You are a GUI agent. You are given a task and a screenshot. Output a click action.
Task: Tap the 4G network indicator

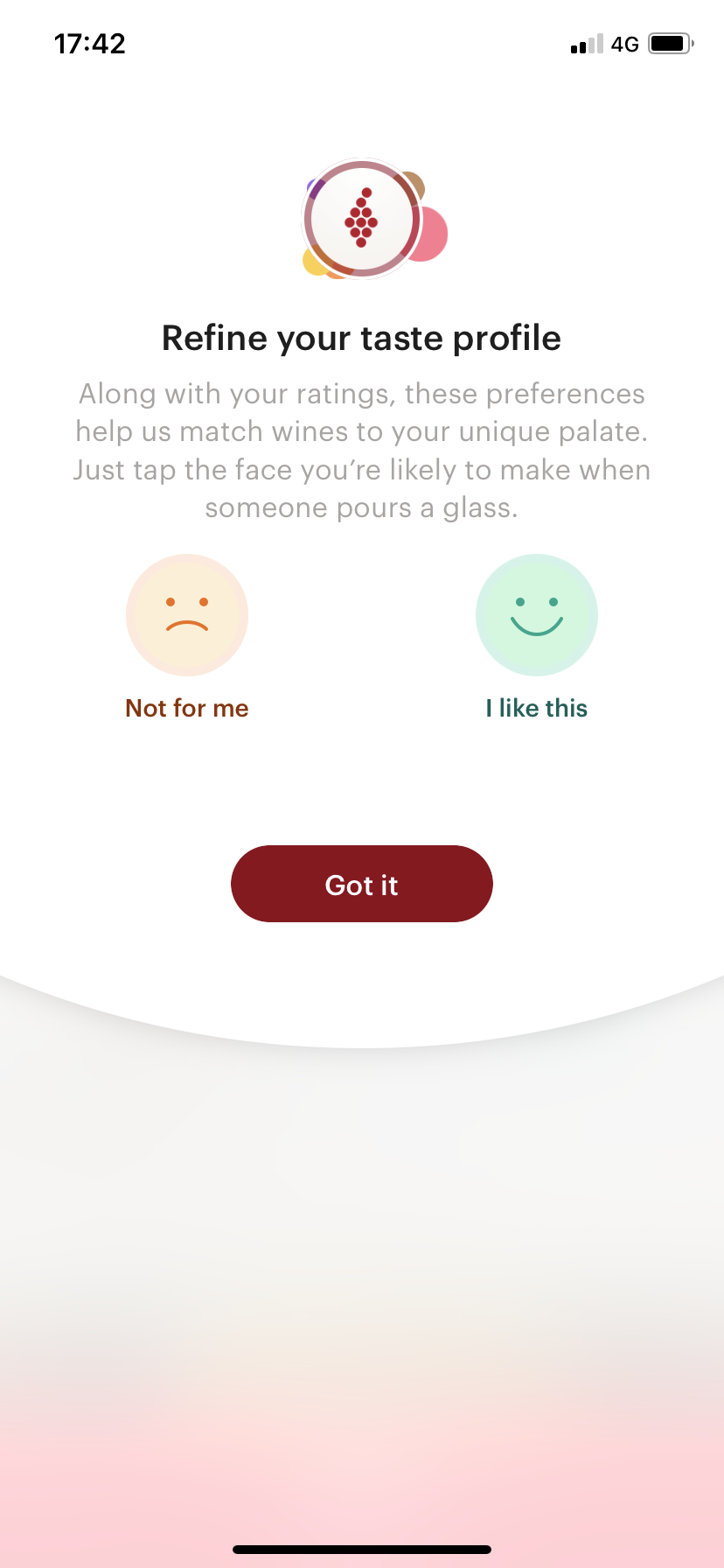(x=626, y=44)
